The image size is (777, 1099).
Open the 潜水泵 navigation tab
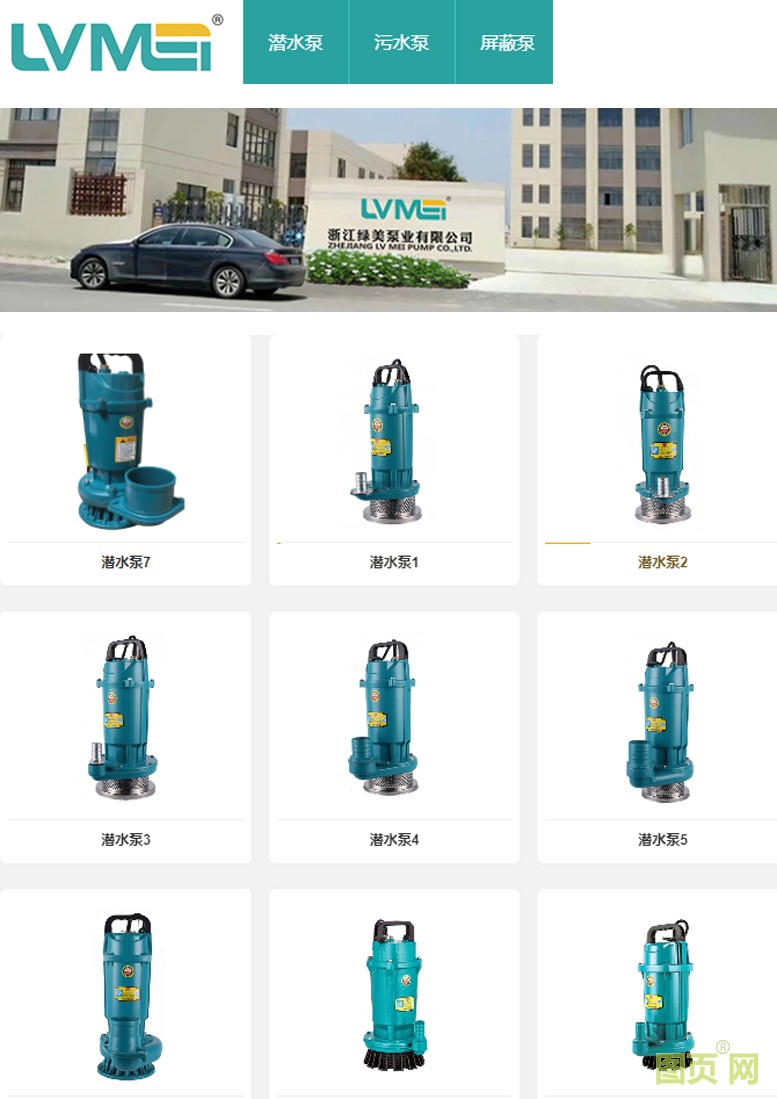(x=296, y=43)
